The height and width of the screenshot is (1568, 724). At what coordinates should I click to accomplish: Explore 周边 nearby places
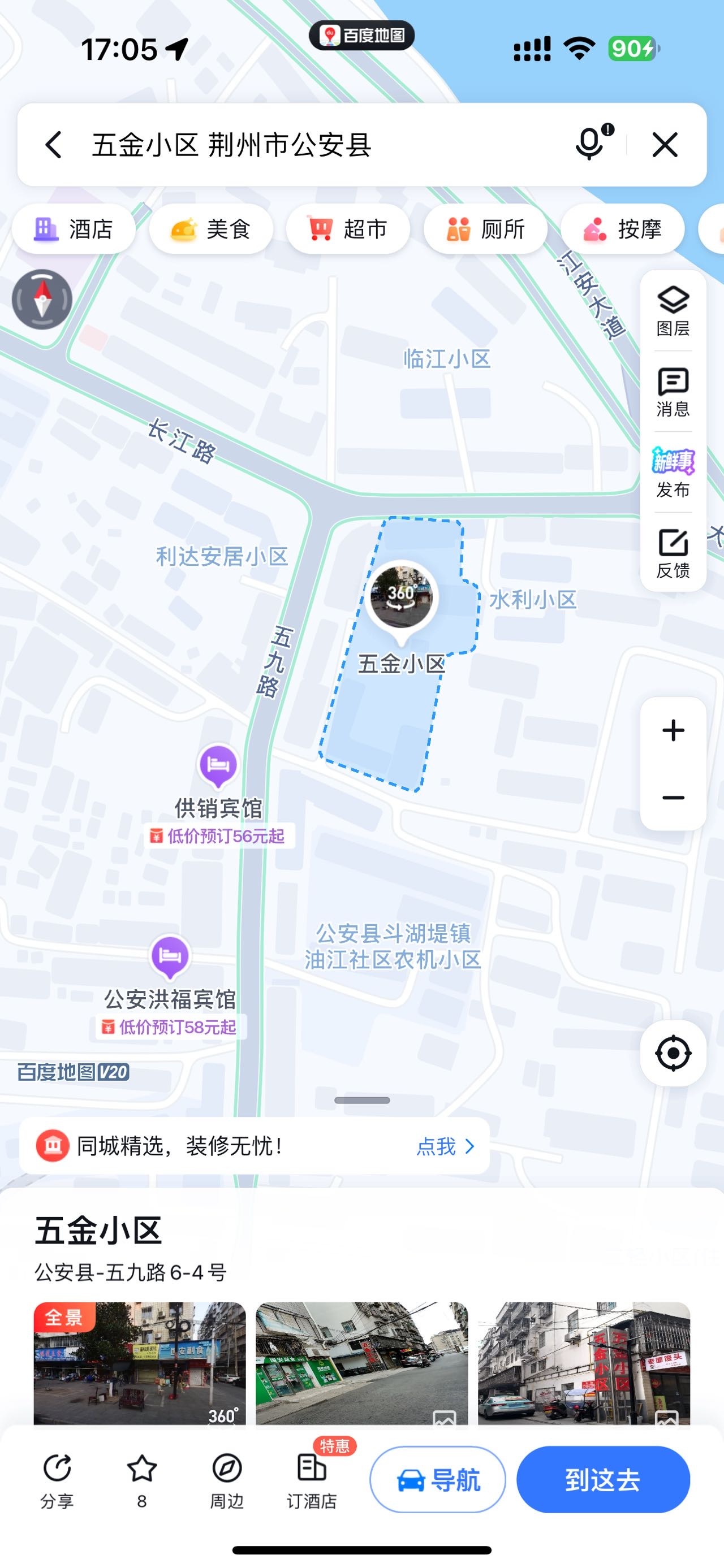tap(226, 1479)
